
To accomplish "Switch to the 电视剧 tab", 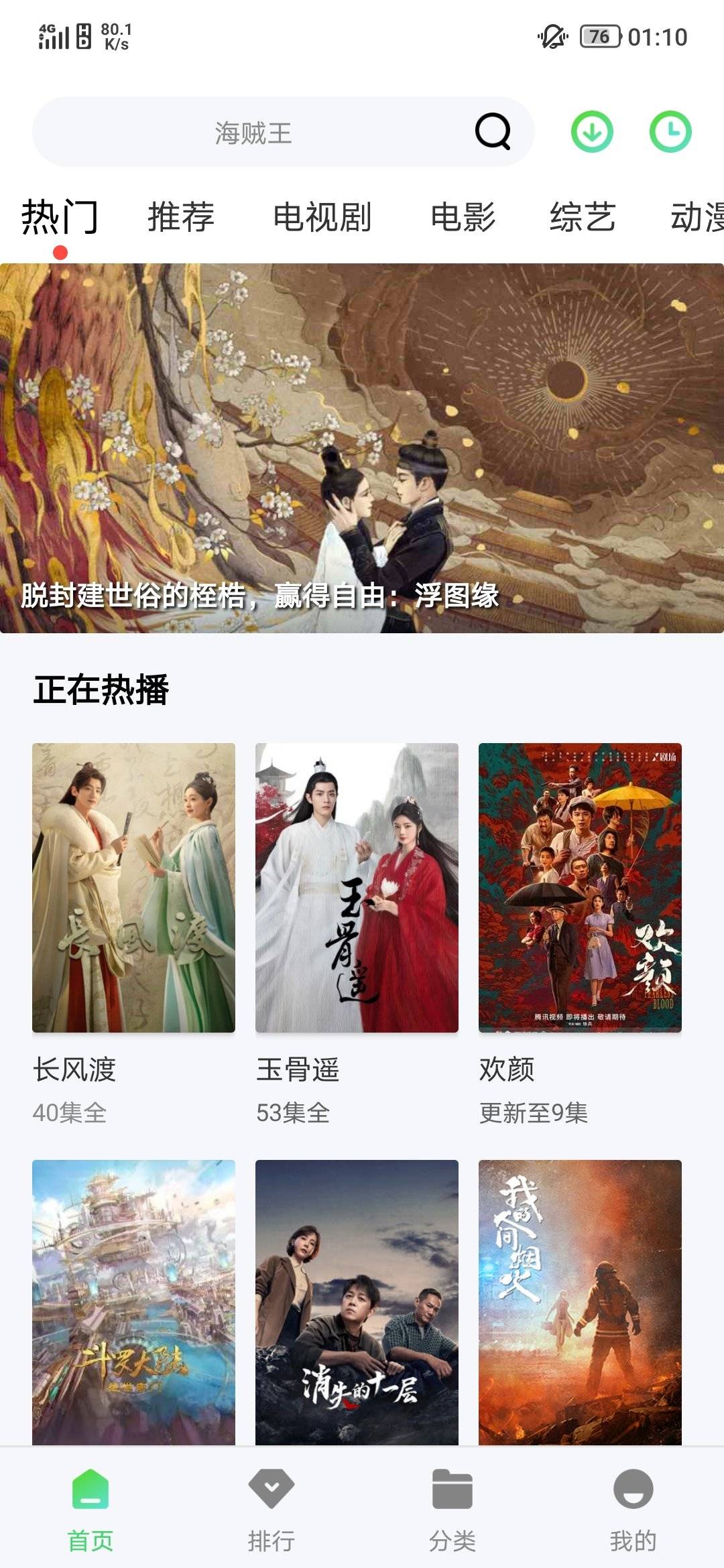I will point(322,217).
